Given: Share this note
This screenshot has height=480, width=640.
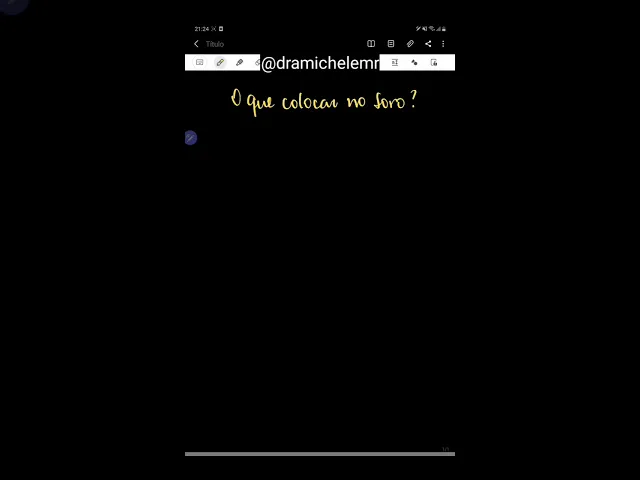Looking at the screenshot, I should (428, 44).
